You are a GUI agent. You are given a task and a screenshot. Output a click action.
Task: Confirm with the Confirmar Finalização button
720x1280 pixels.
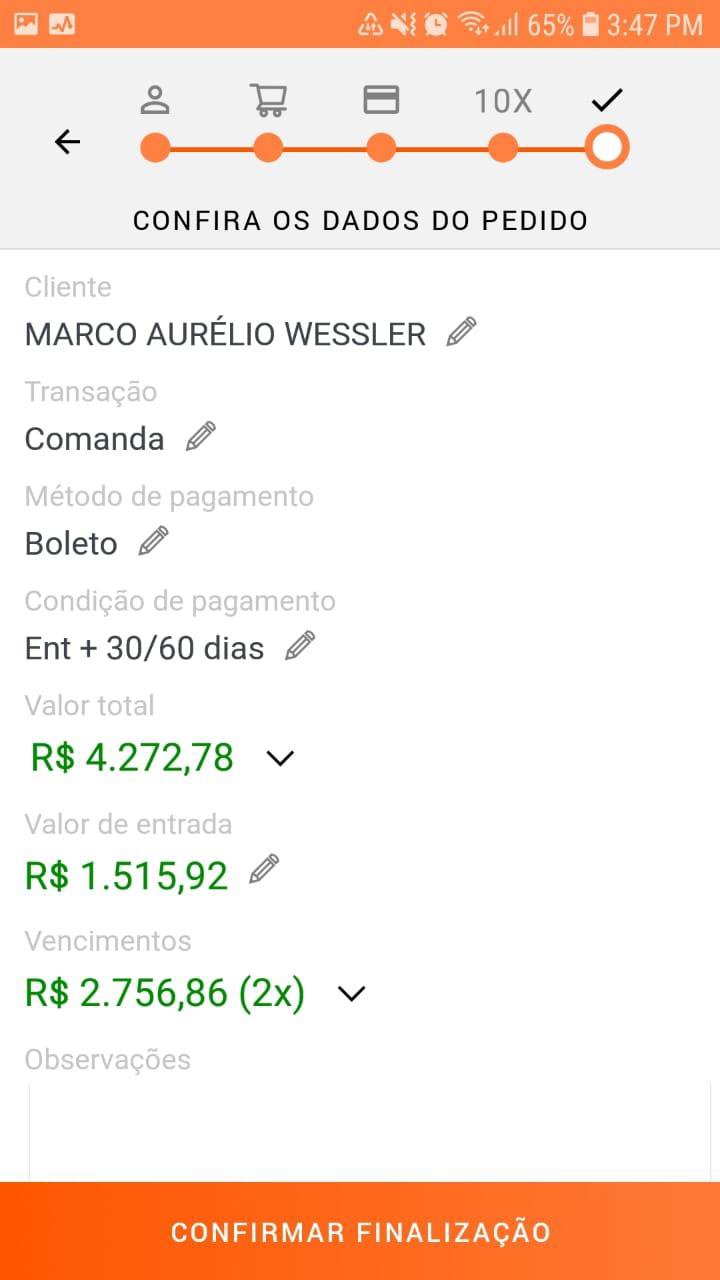click(x=360, y=1231)
